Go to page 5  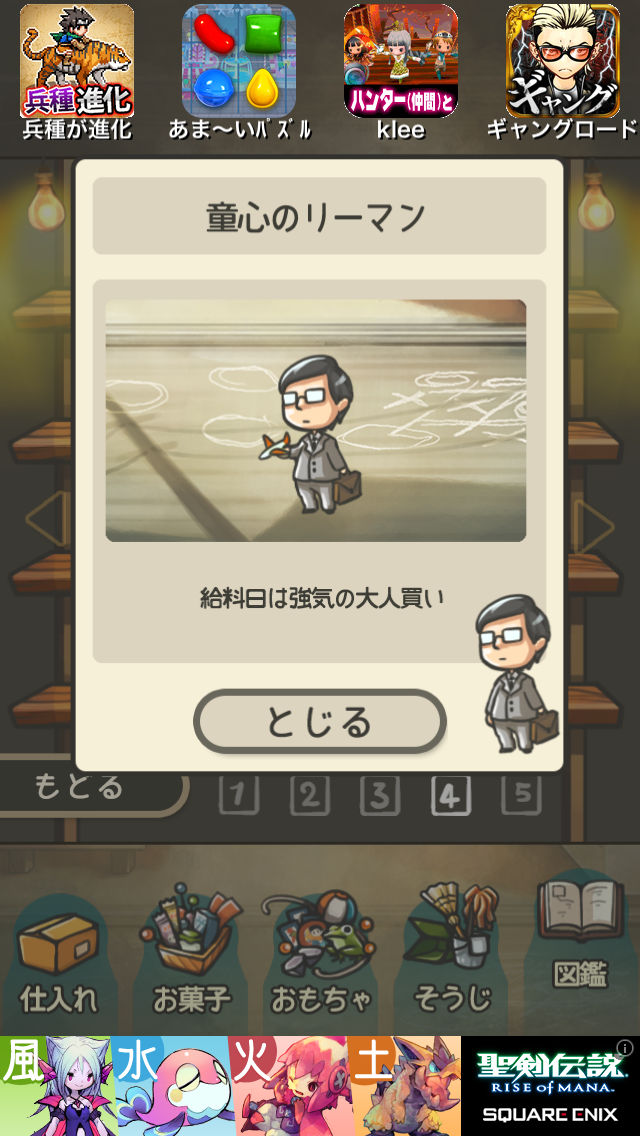pos(521,796)
